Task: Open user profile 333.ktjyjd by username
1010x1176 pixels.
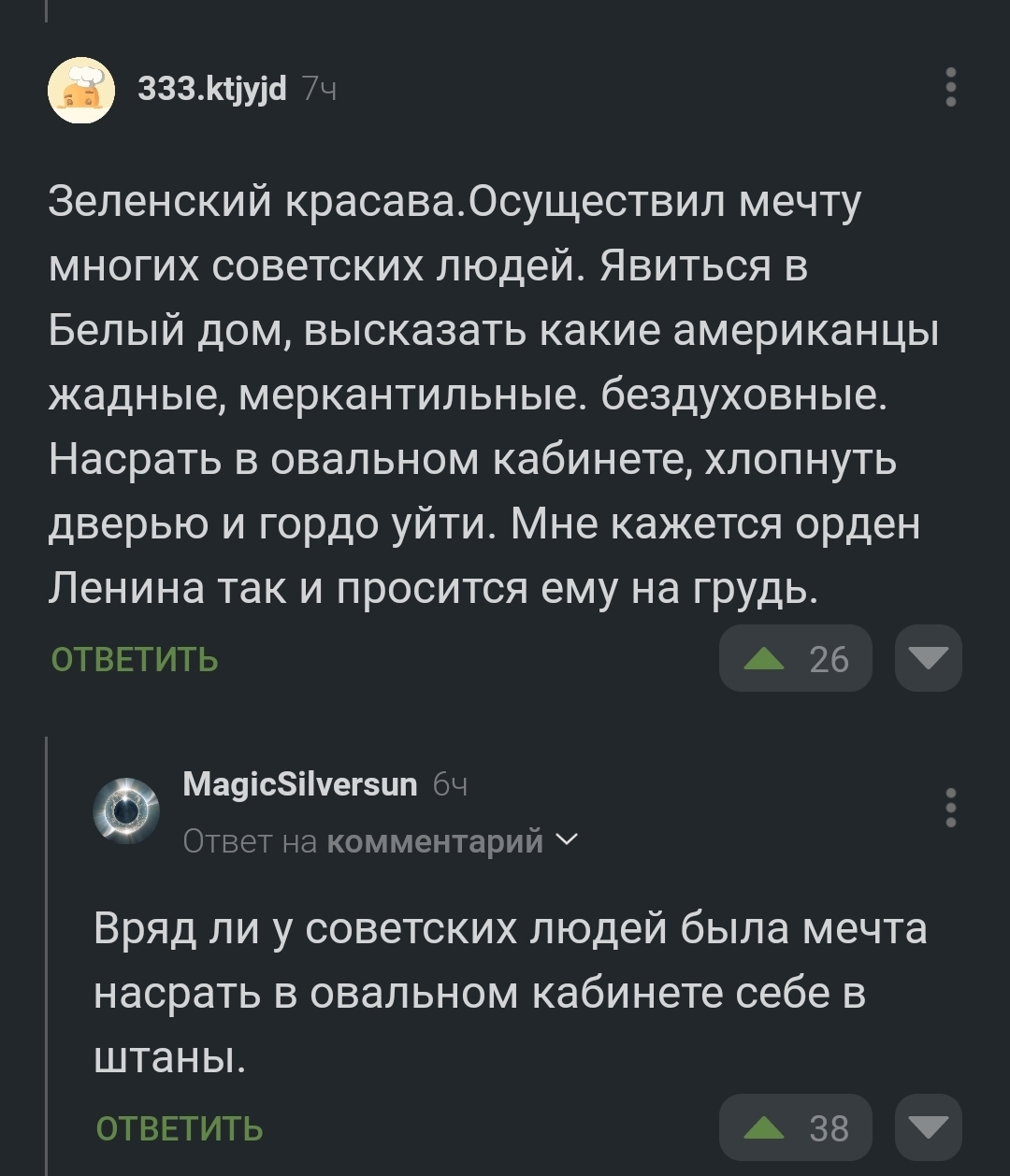Action: pyautogui.click(x=212, y=89)
